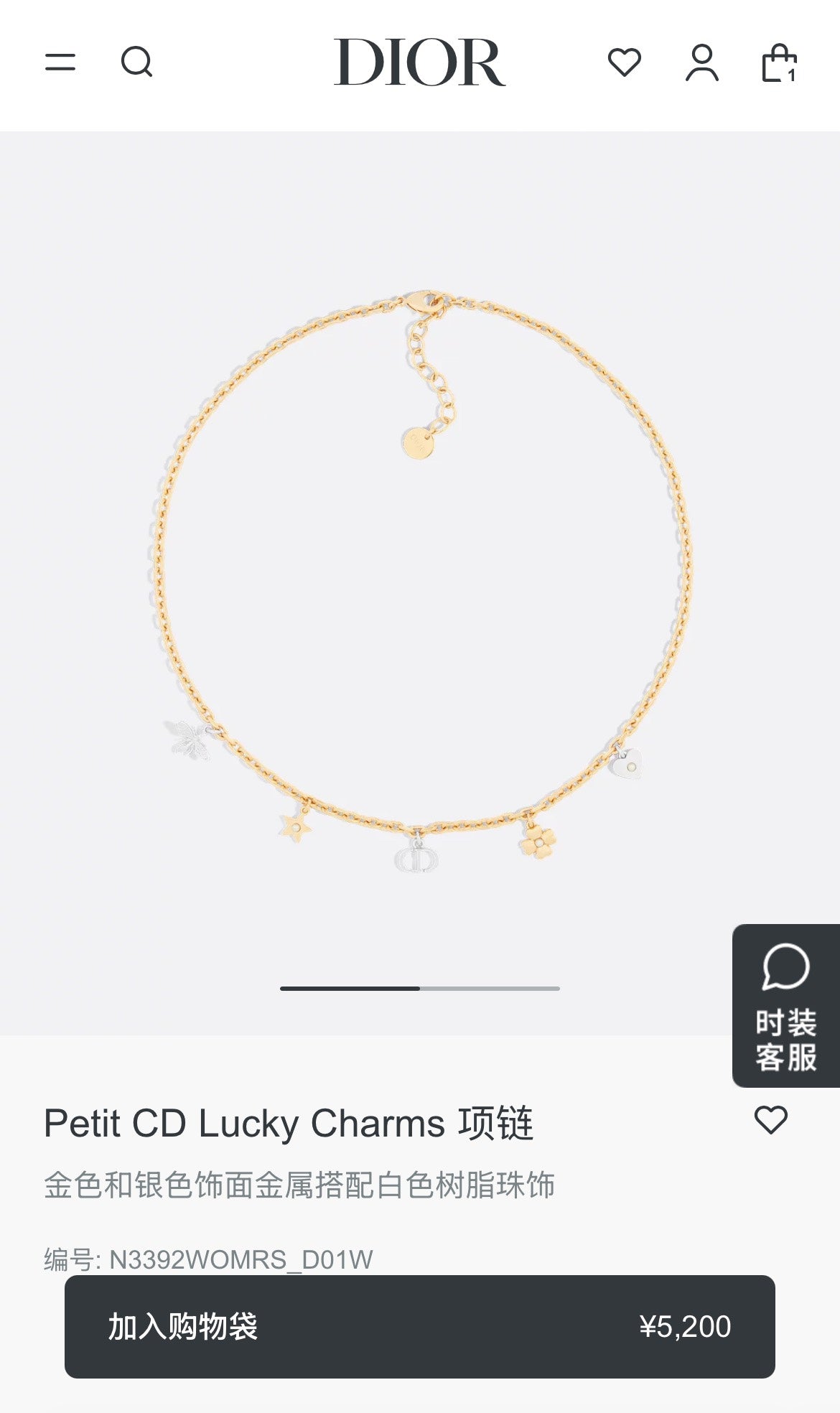Open the search icon

click(136, 62)
